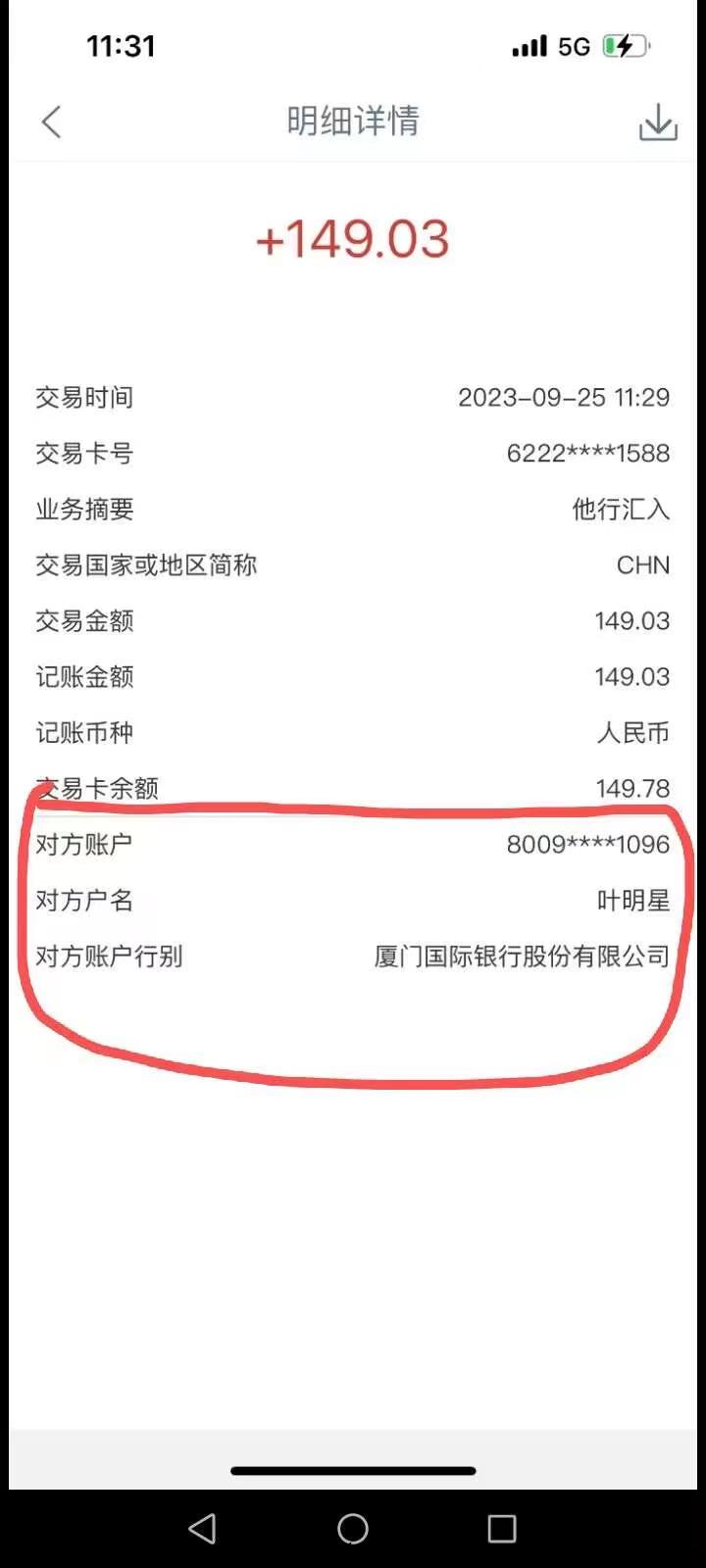Tap the masked card number 6222****1588
706x1568 pixels.
pos(589,453)
